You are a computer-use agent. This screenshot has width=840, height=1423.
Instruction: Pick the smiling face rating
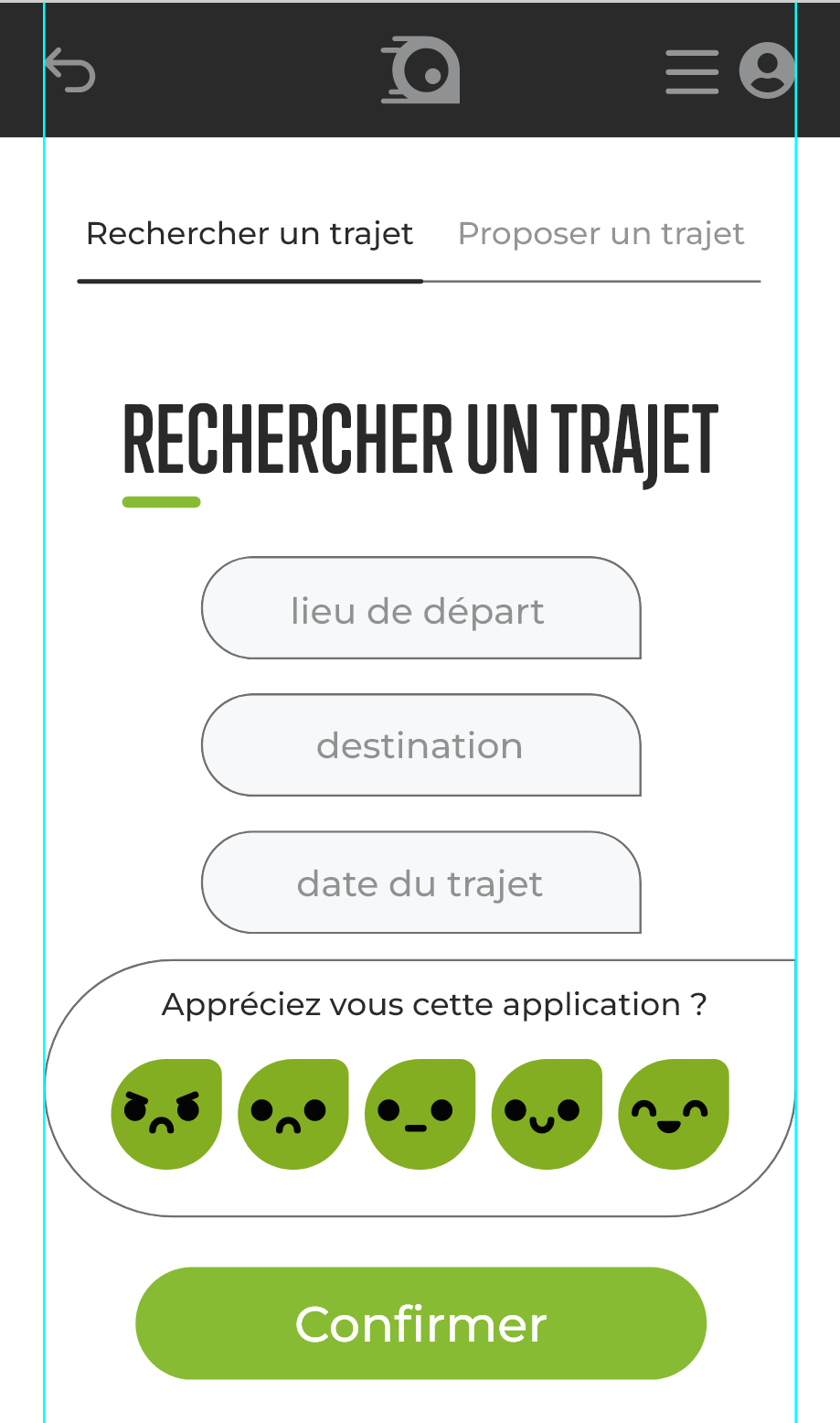547,1114
